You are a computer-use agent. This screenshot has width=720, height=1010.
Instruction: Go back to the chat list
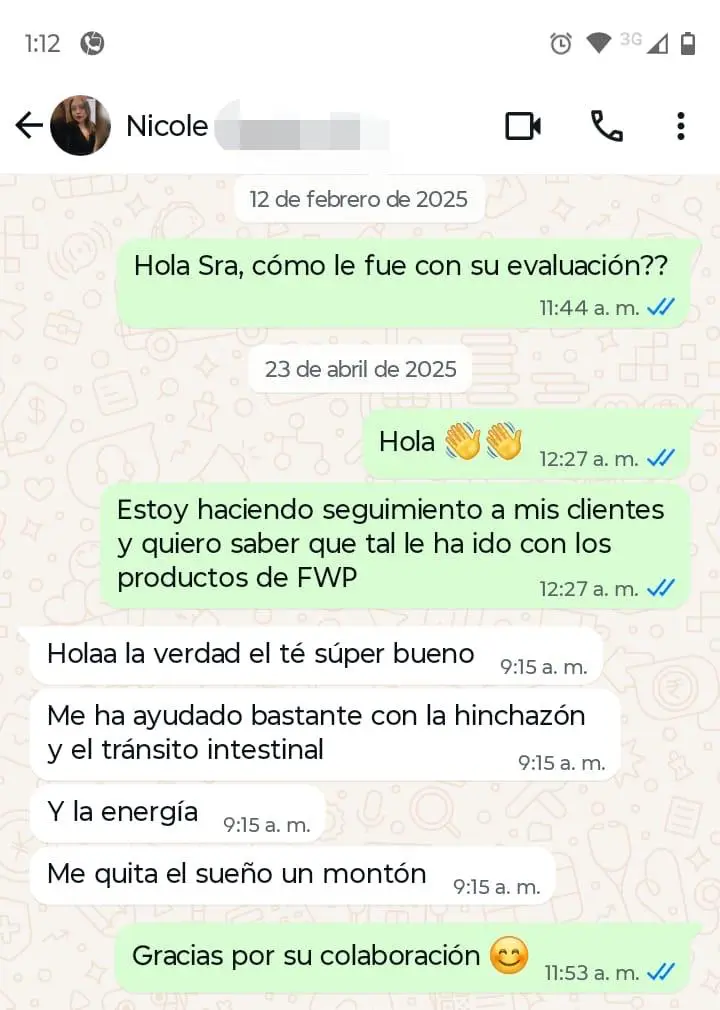[28, 126]
